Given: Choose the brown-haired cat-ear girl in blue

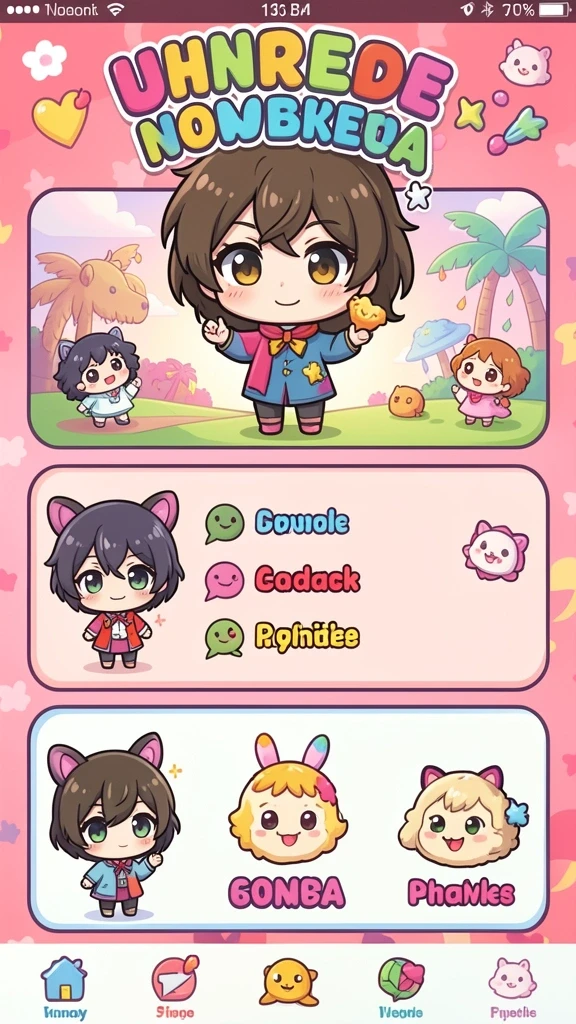Looking at the screenshot, I should [x=112, y=824].
